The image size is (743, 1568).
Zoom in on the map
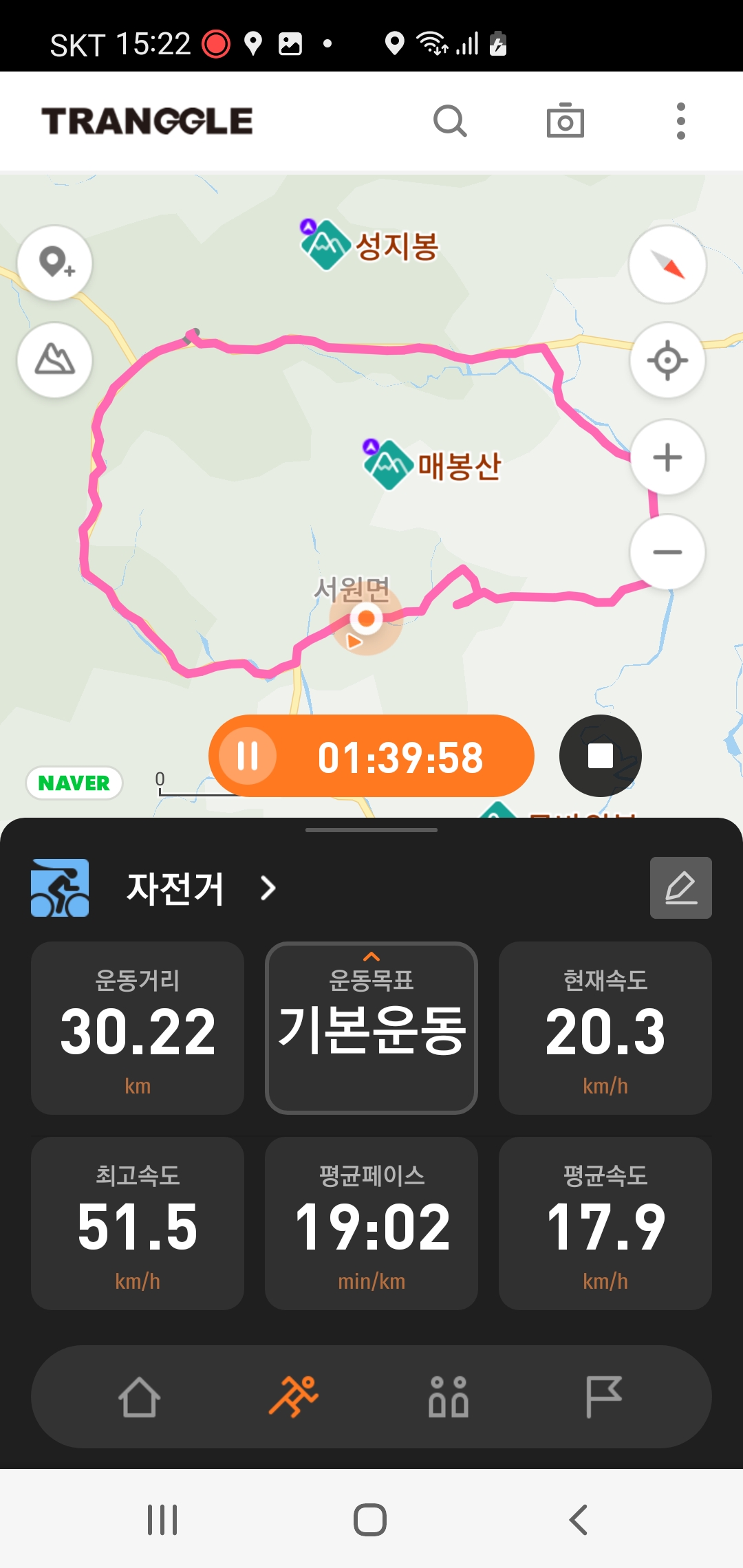click(x=667, y=457)
